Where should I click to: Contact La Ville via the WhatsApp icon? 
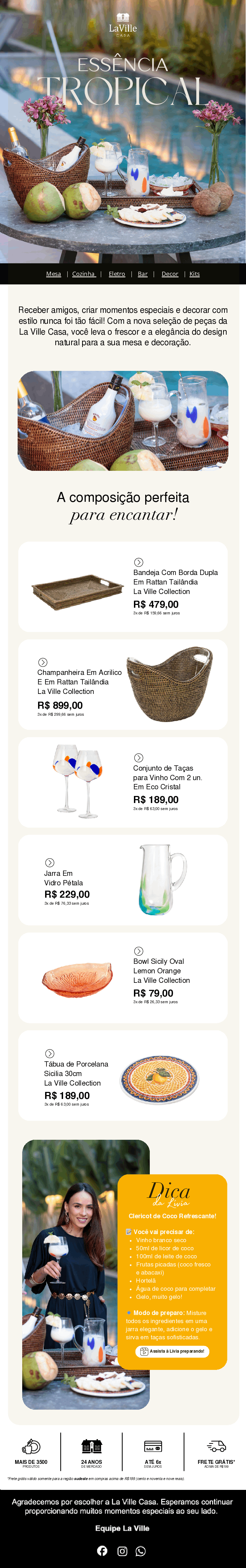141,1550
